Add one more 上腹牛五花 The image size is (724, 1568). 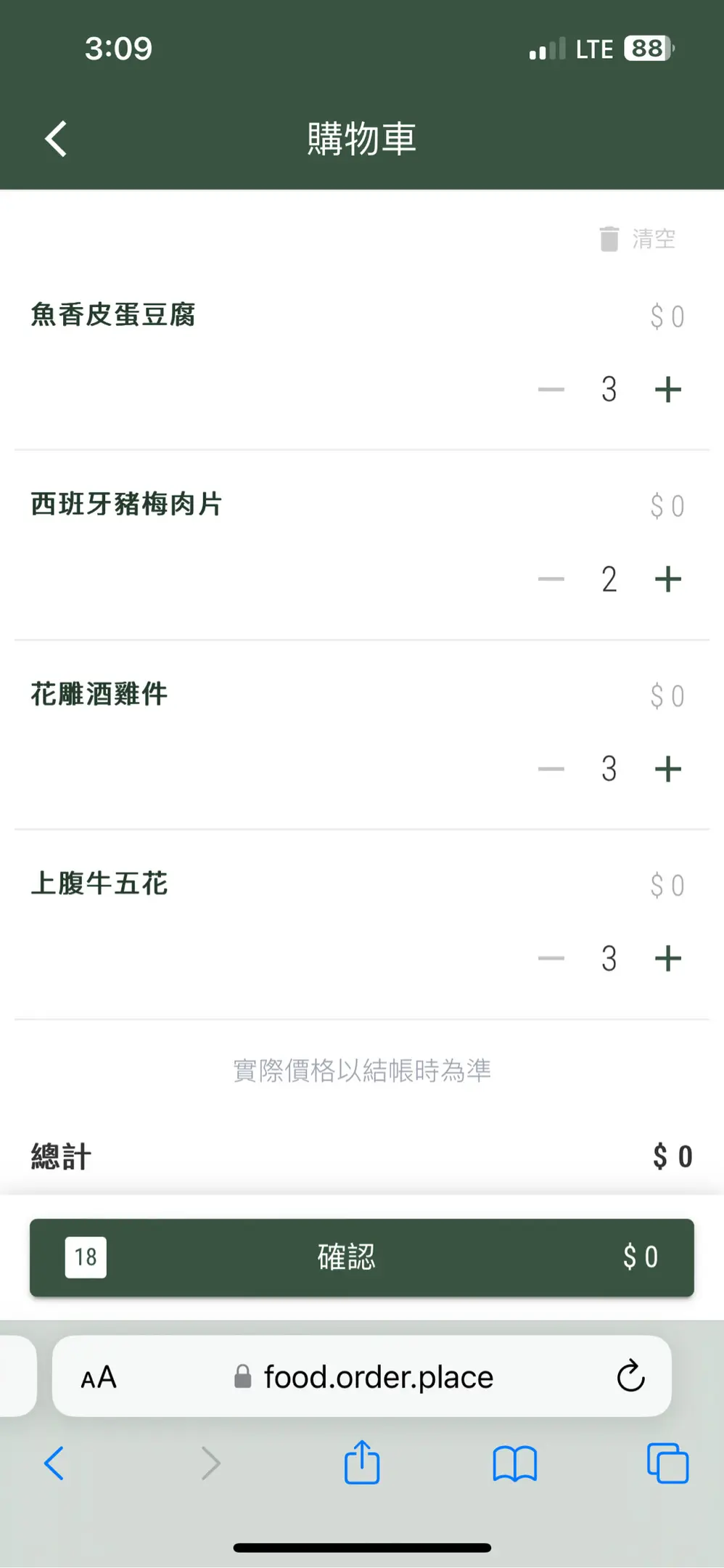667,959
